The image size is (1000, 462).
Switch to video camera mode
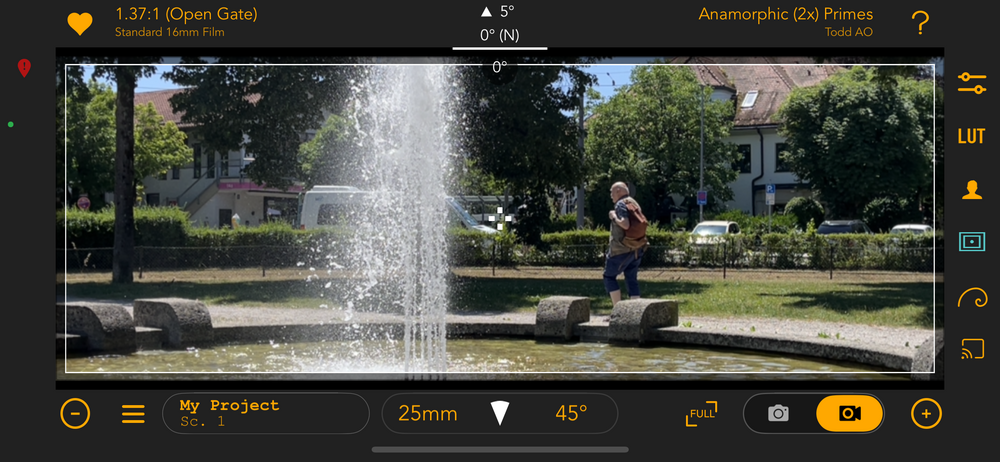[849, 413]
